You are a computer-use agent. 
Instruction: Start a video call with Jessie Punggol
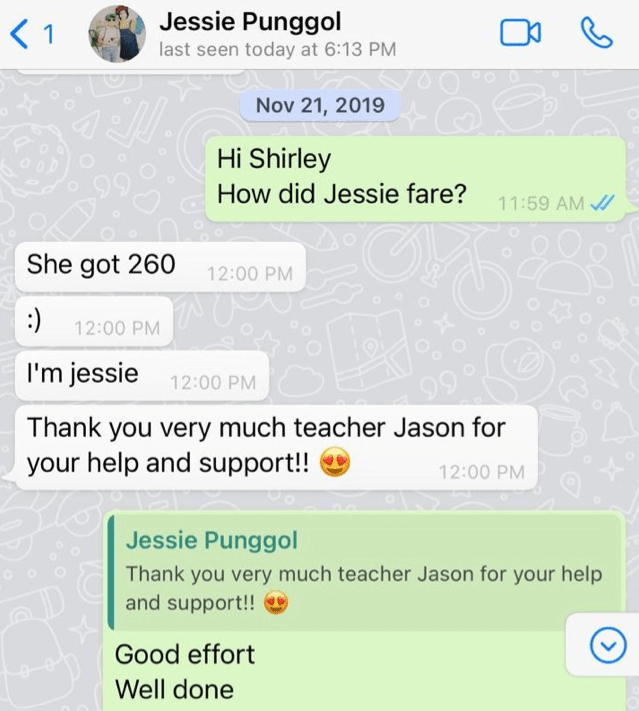520,34
